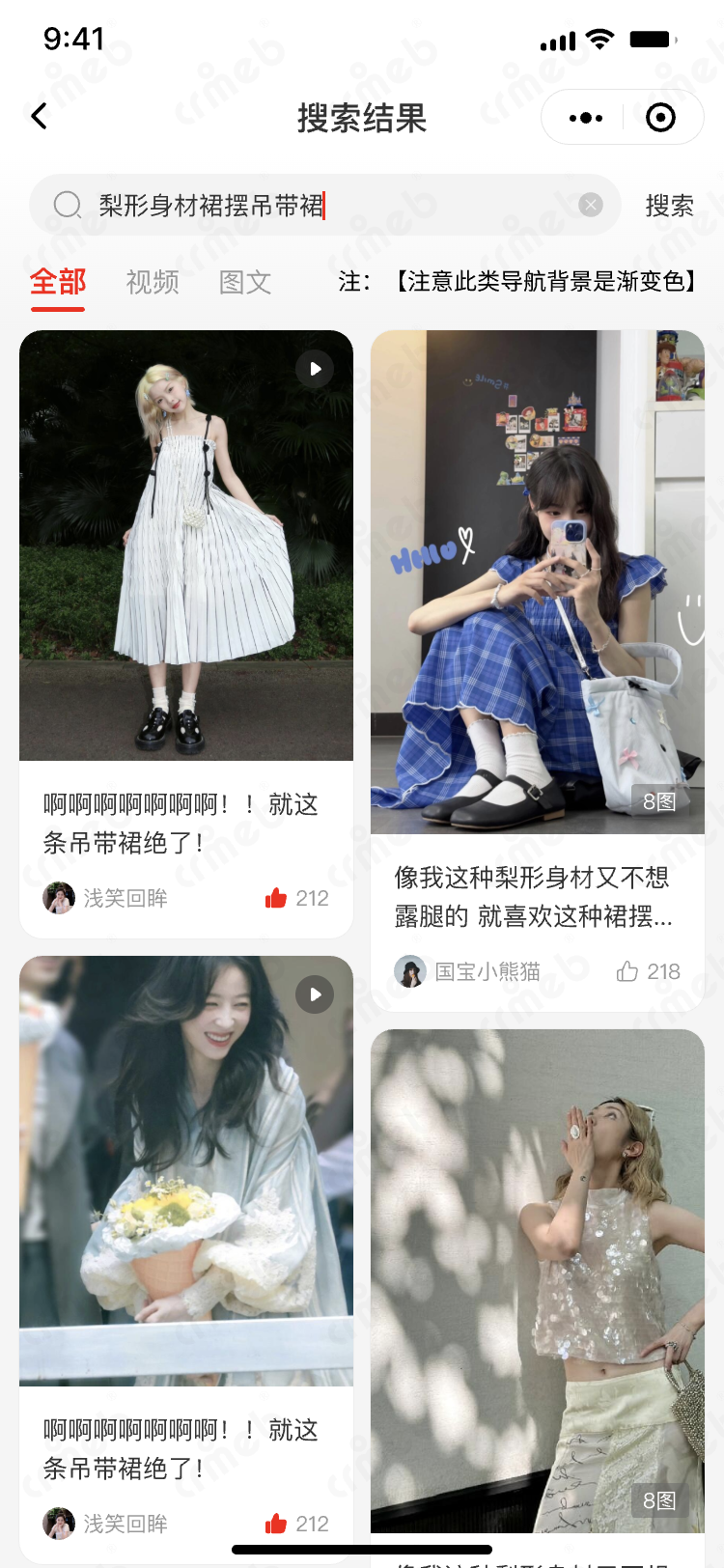Image resolution: width=724 pixels, height=1568 pixels.
Task: Switch to the 图文 tab
Action: coord(245,282)
